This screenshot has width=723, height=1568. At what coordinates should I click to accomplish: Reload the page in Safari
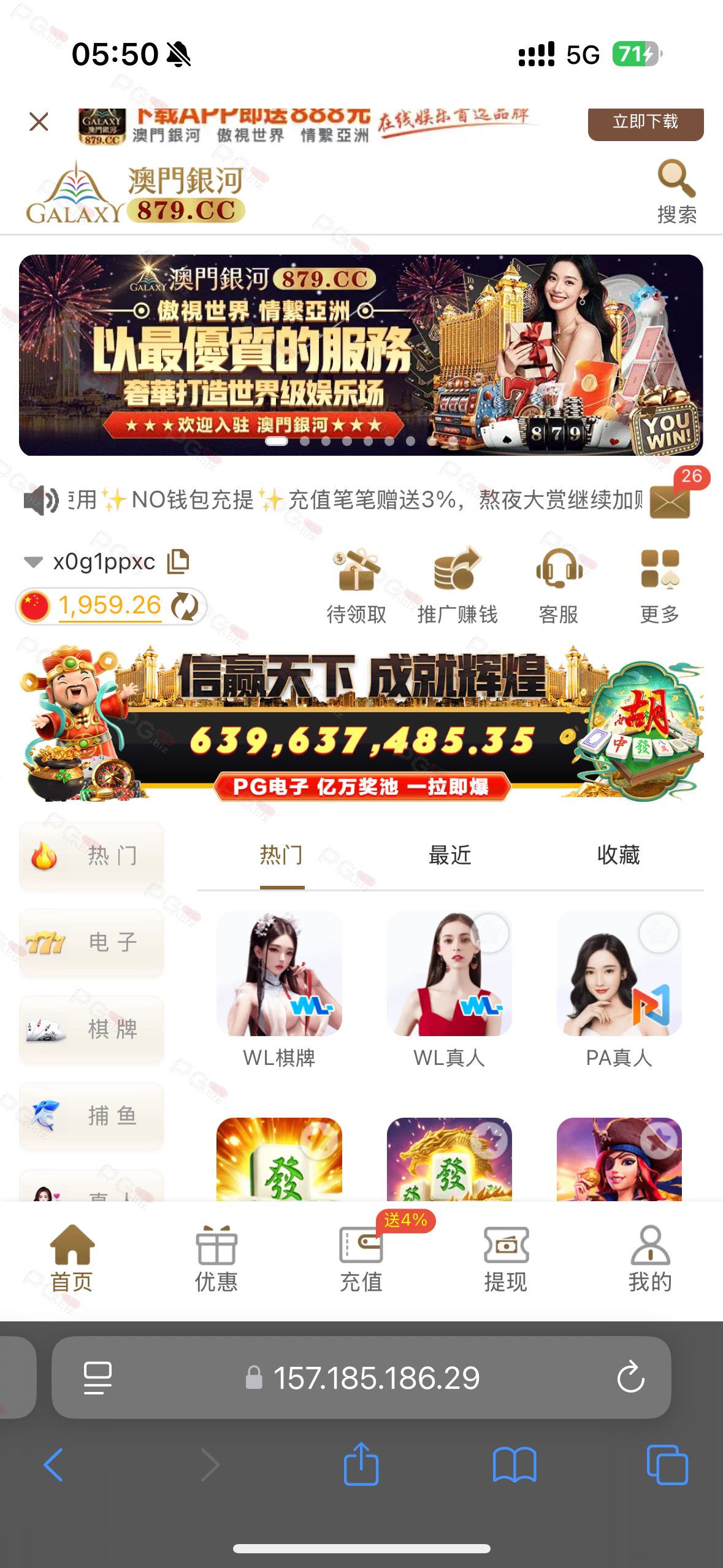pos(630,1378)
